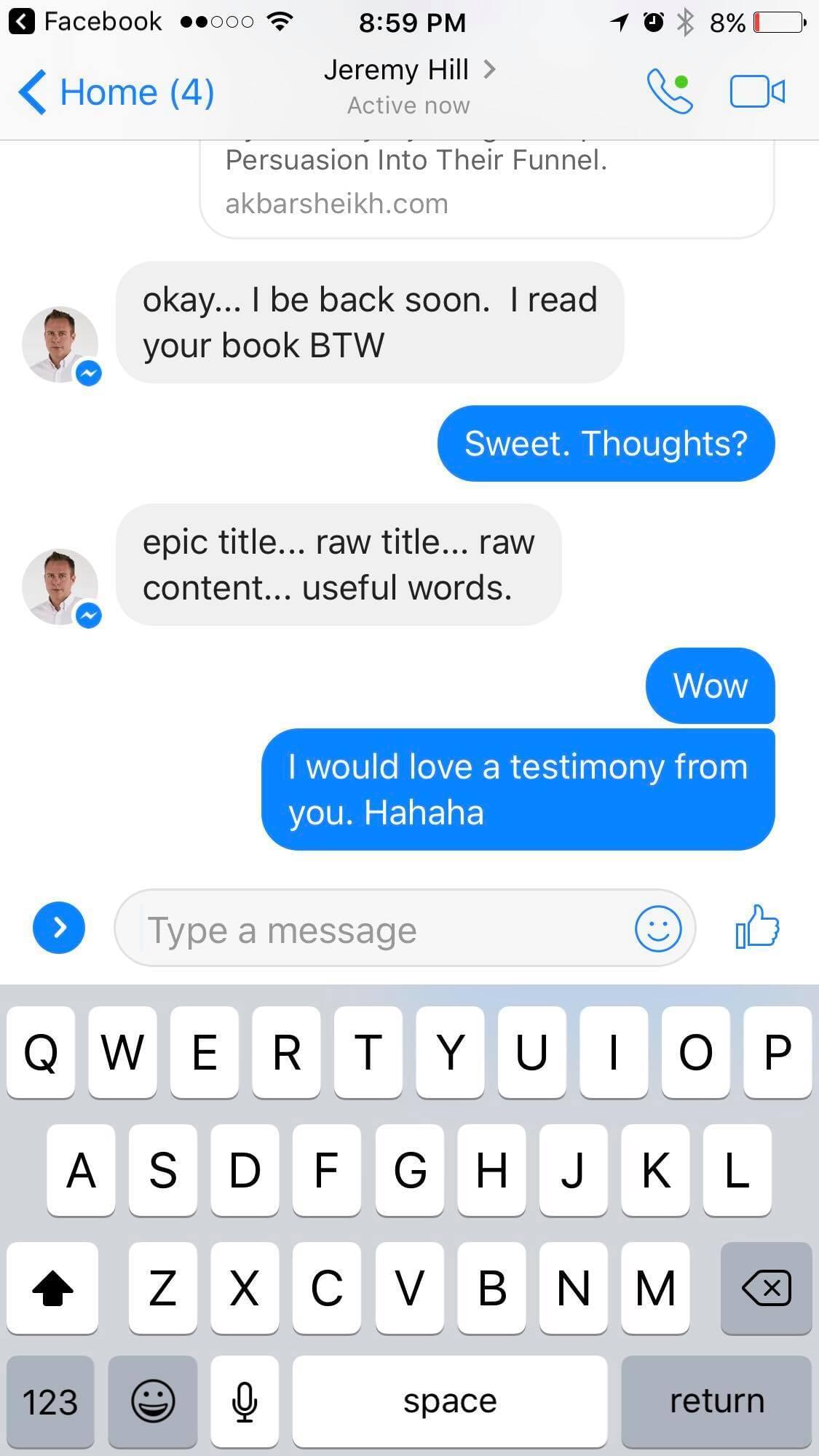
Task: Open the akbarsheikh.com link preview
Action: pos(486,189)
